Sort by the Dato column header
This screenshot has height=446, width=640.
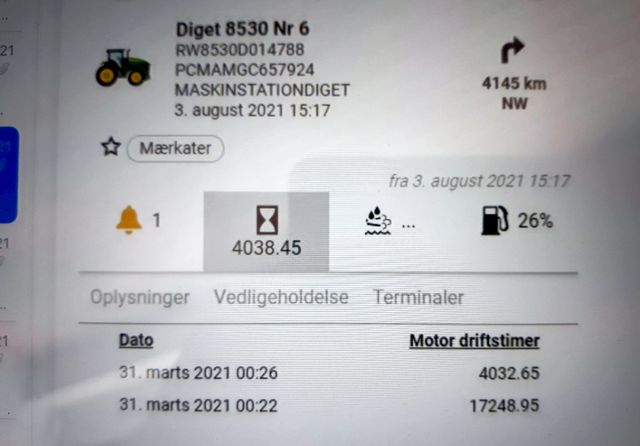pyautogui.click(x=136, y=340)
